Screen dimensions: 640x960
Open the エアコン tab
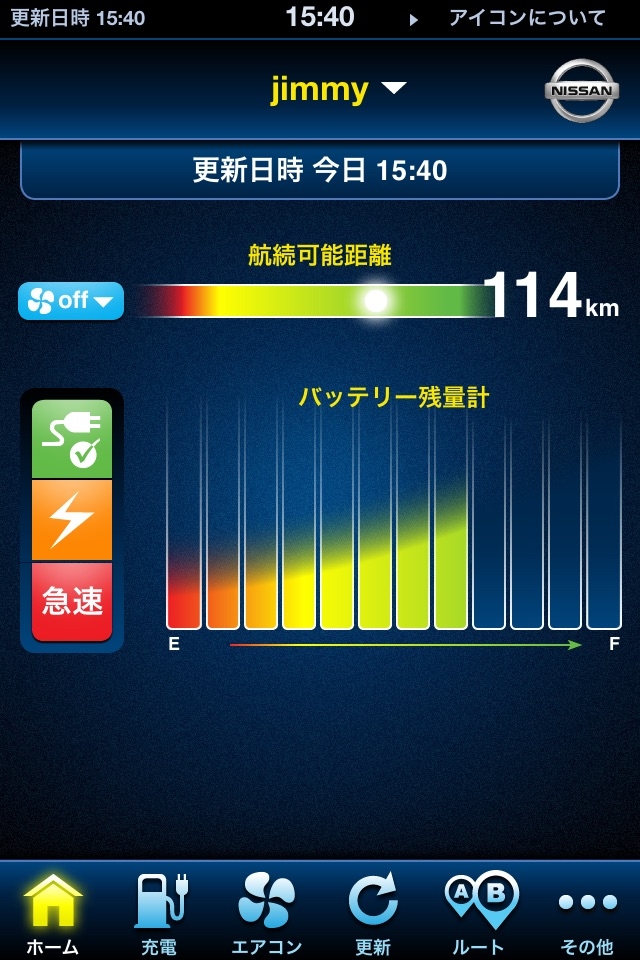tap(266, 912)
